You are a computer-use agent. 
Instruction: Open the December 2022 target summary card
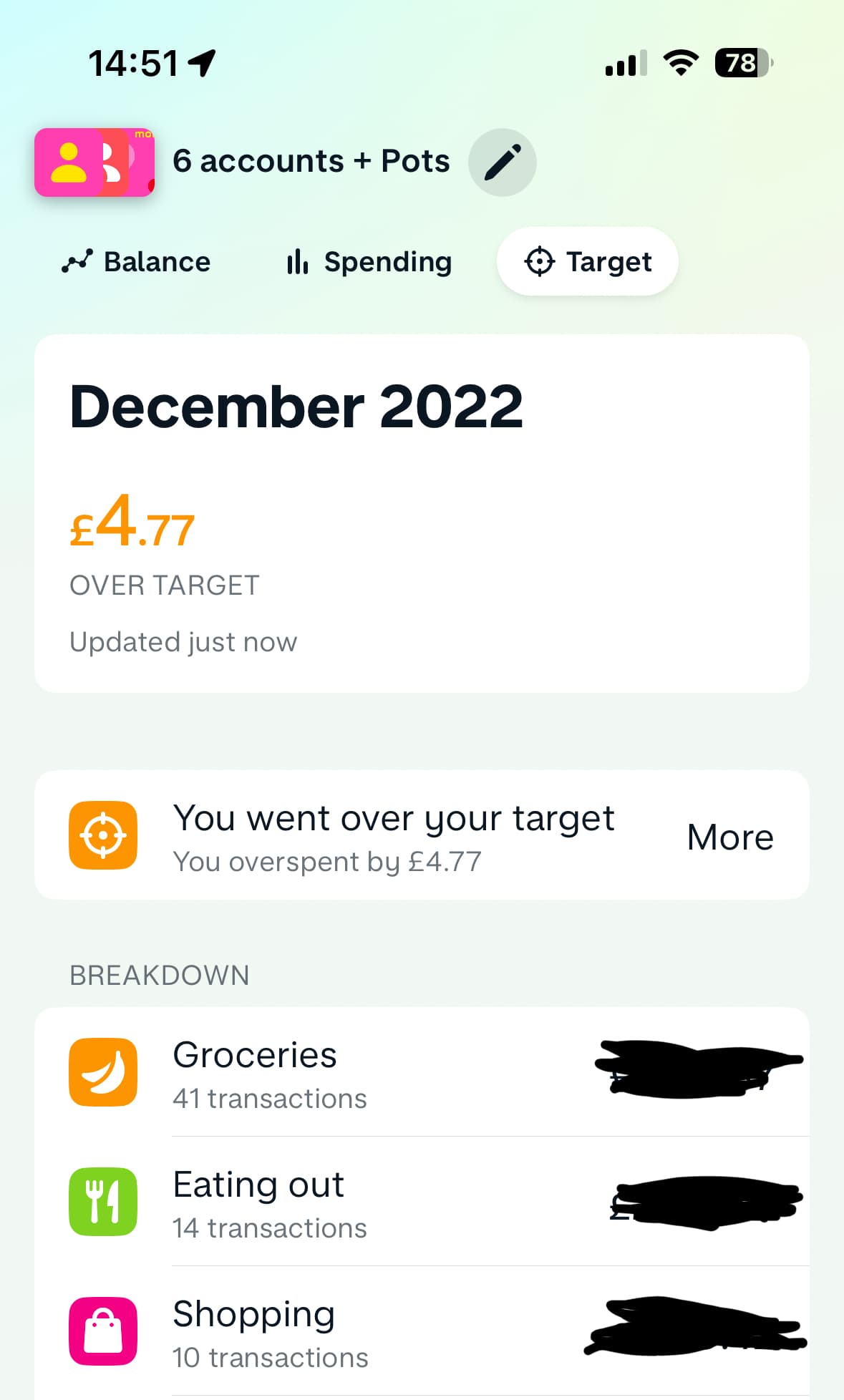tap(422, 512)
